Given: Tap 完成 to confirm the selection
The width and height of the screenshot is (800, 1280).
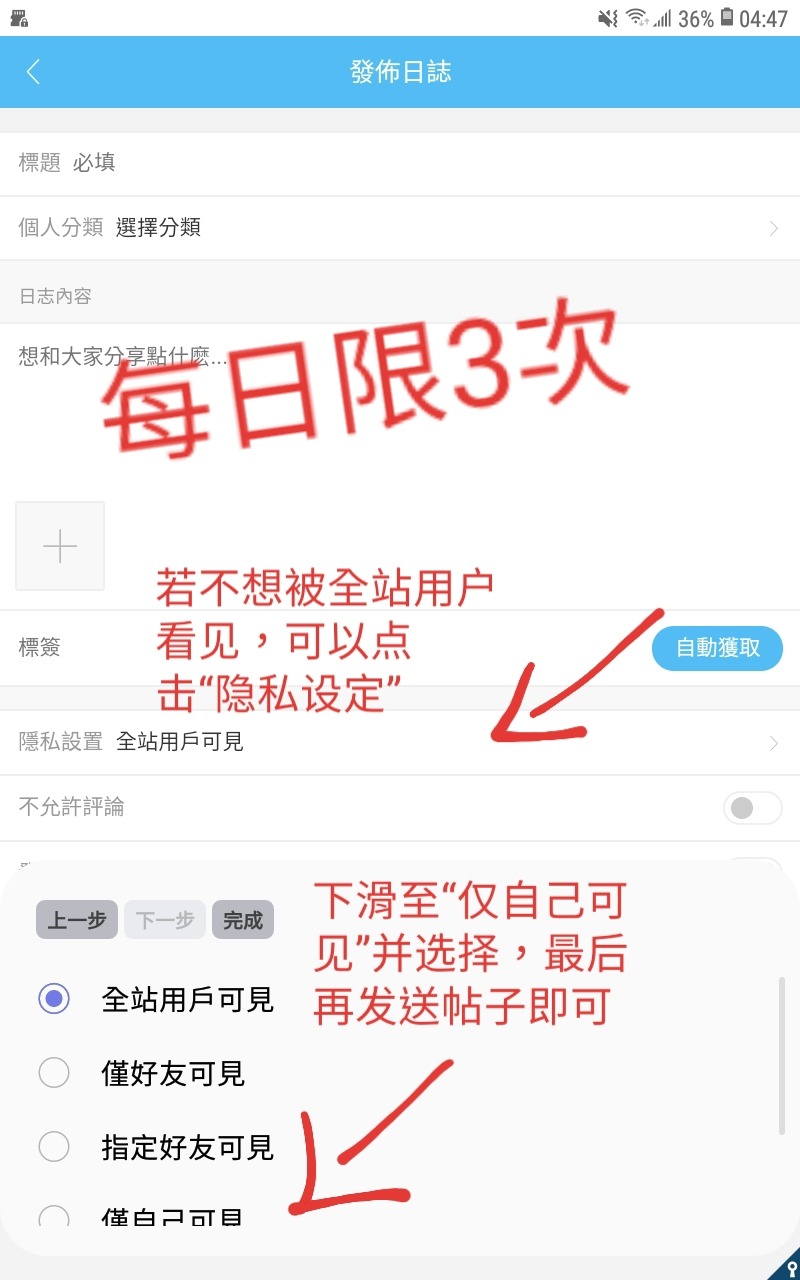Looking at the screenshot, I should [243, 920].
